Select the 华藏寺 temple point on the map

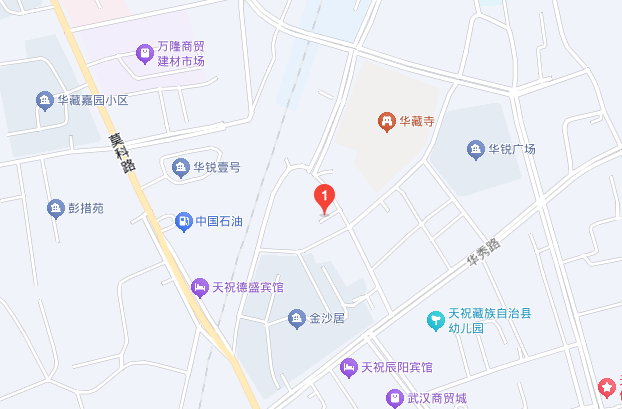click(x=386, y=121)
